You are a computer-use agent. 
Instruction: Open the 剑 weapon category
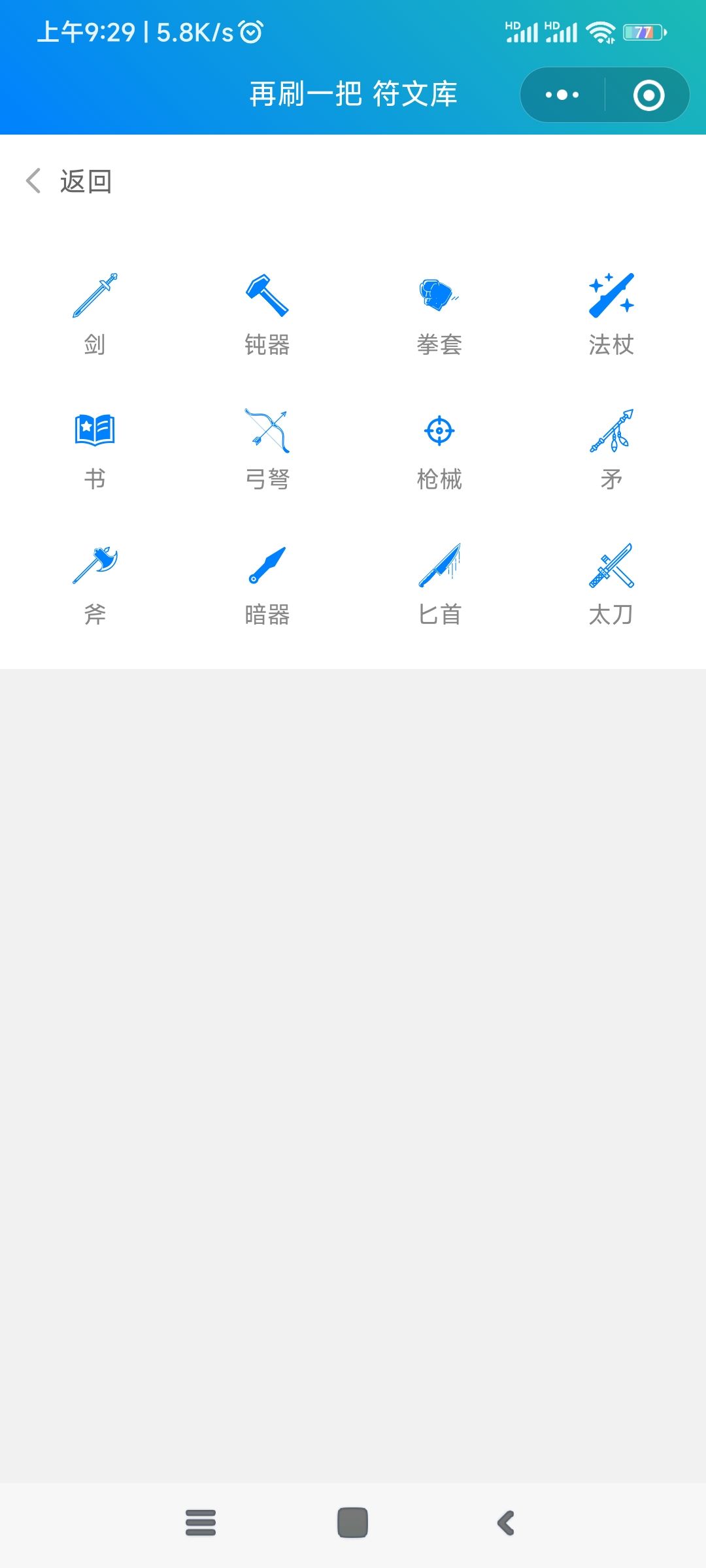[x=95, y=314]
